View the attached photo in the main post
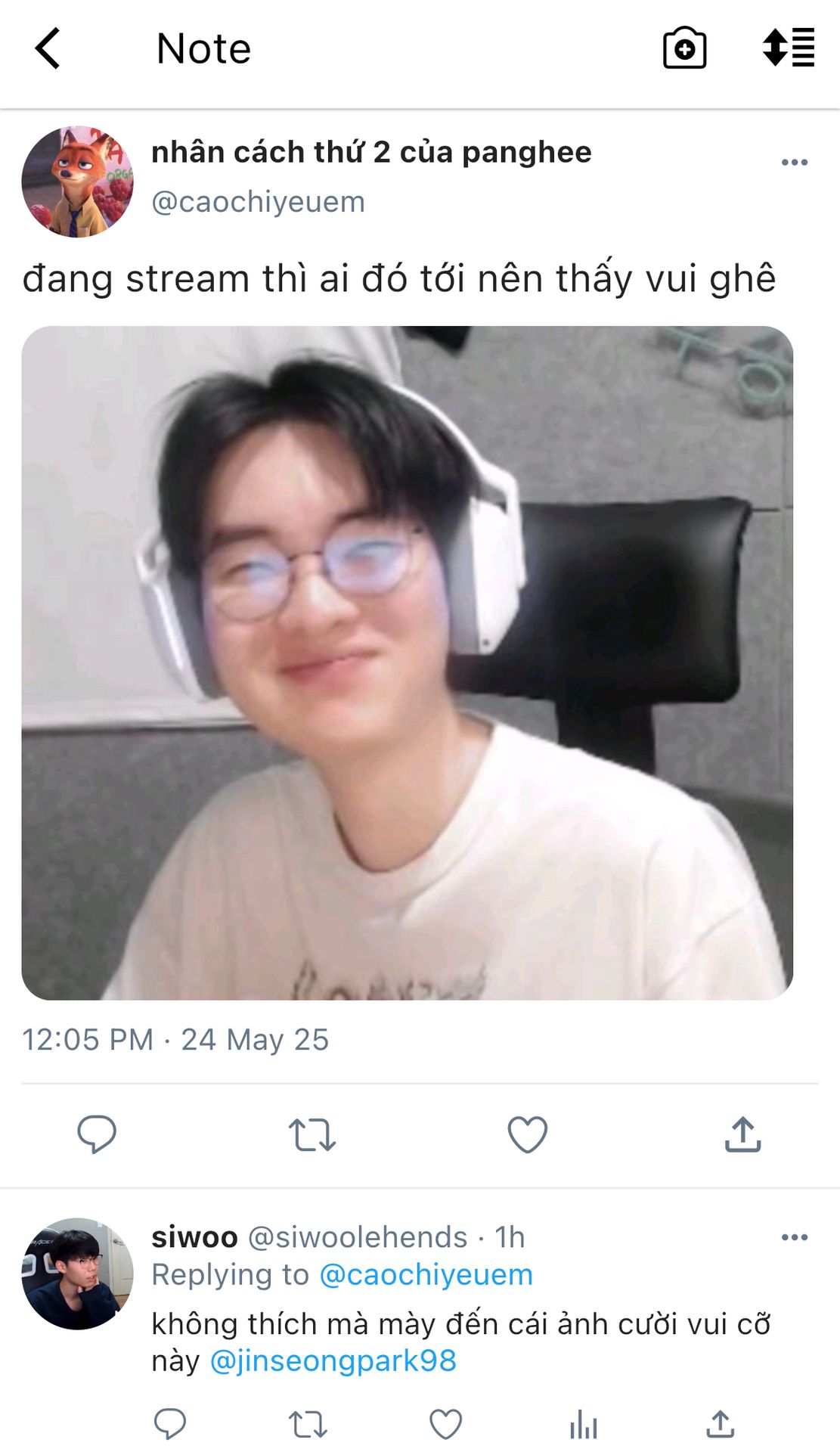840x1452 pixels. click(408, 663)
